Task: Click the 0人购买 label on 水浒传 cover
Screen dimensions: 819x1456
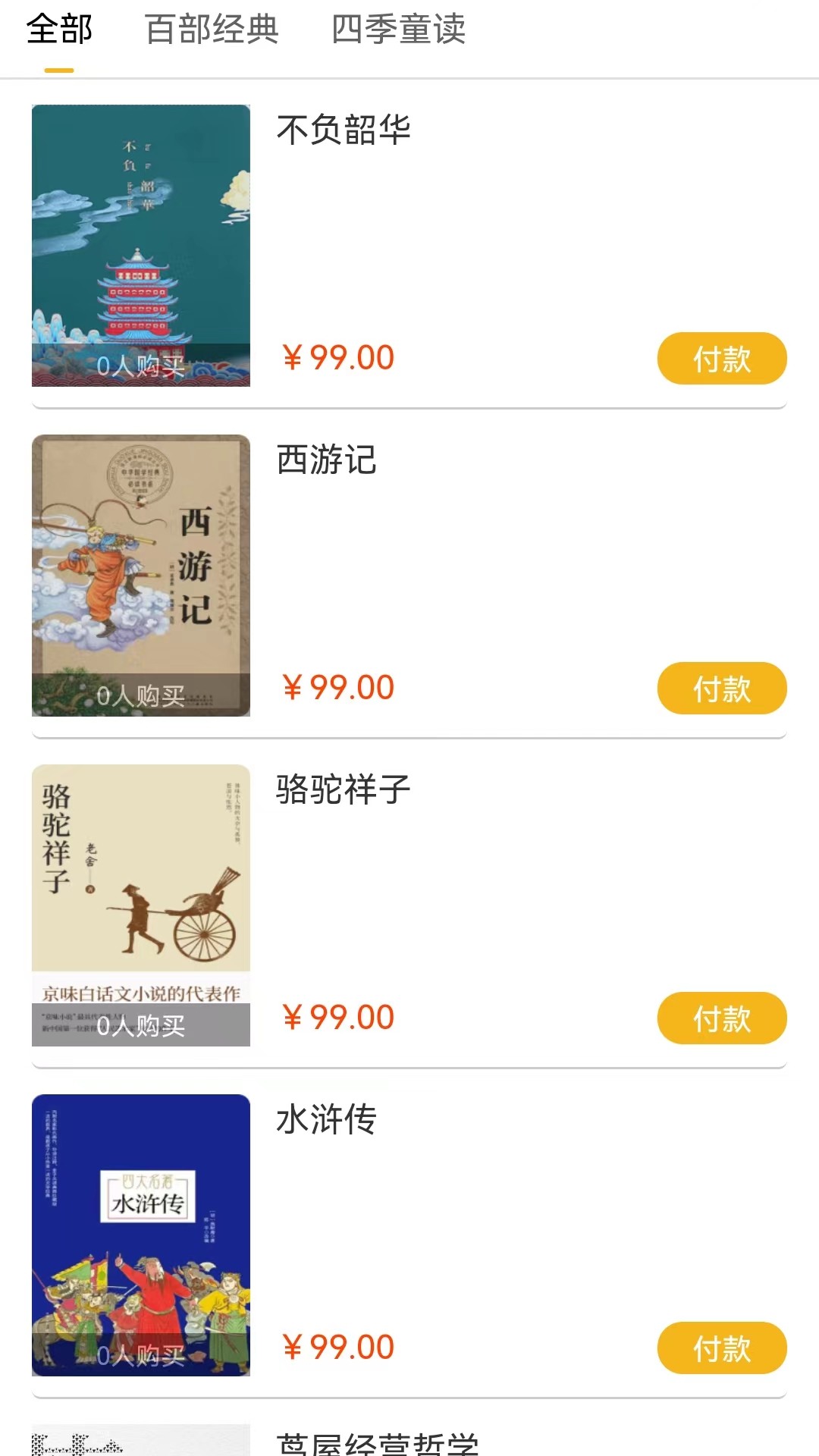Action: click(x=140, y=1352)
